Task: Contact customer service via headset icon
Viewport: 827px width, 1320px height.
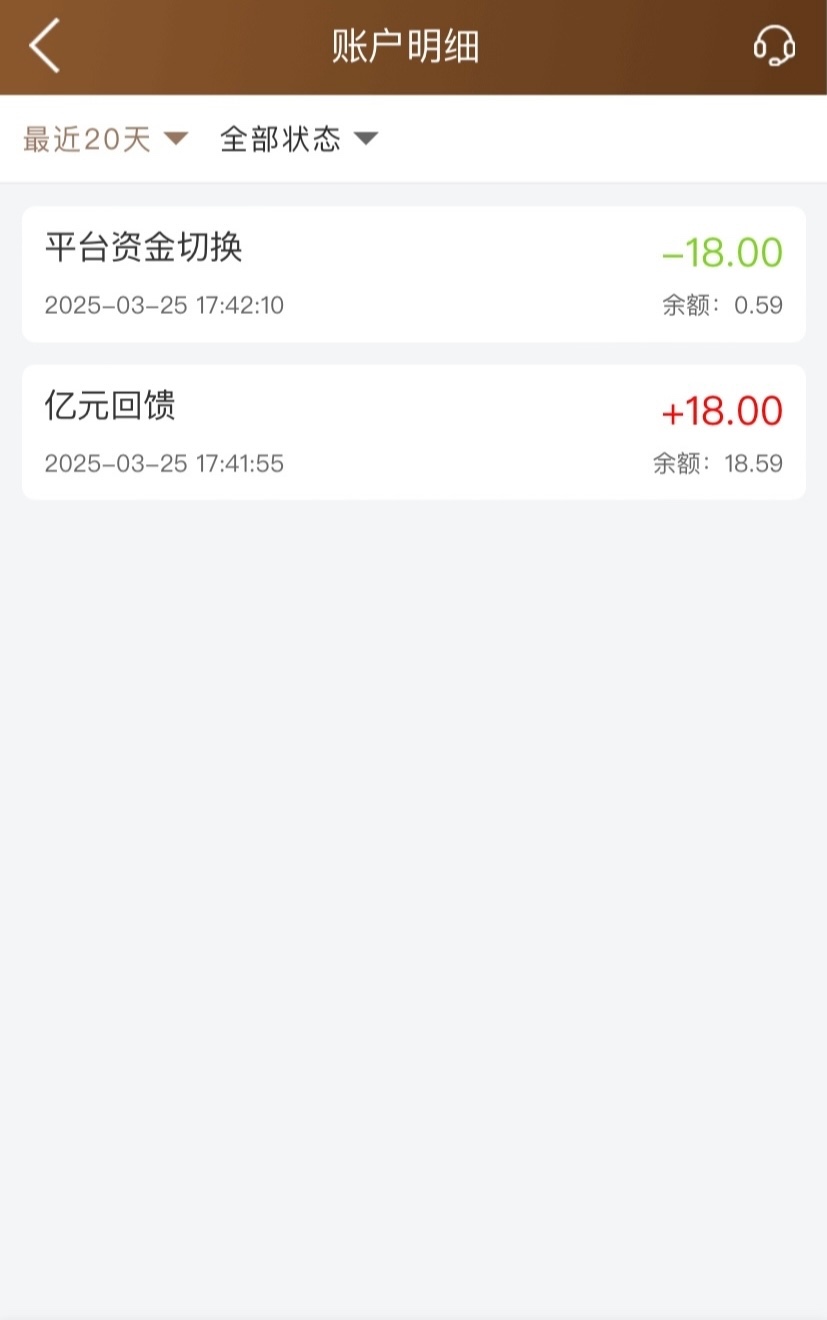Action: 773,46
